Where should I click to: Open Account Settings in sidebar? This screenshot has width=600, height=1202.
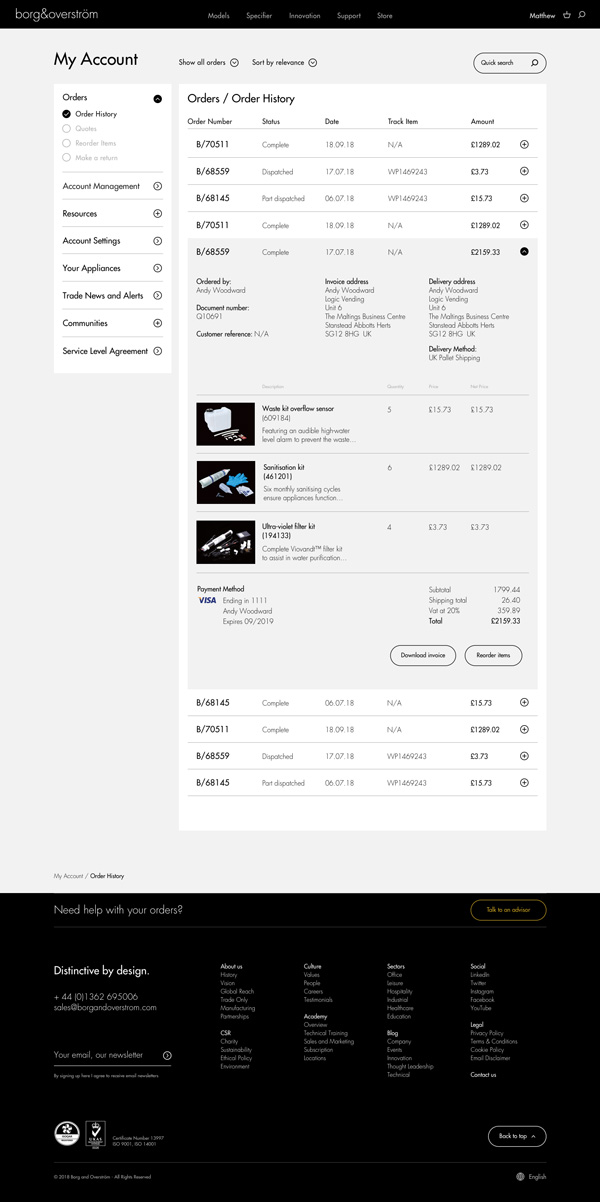coord(112,241)
